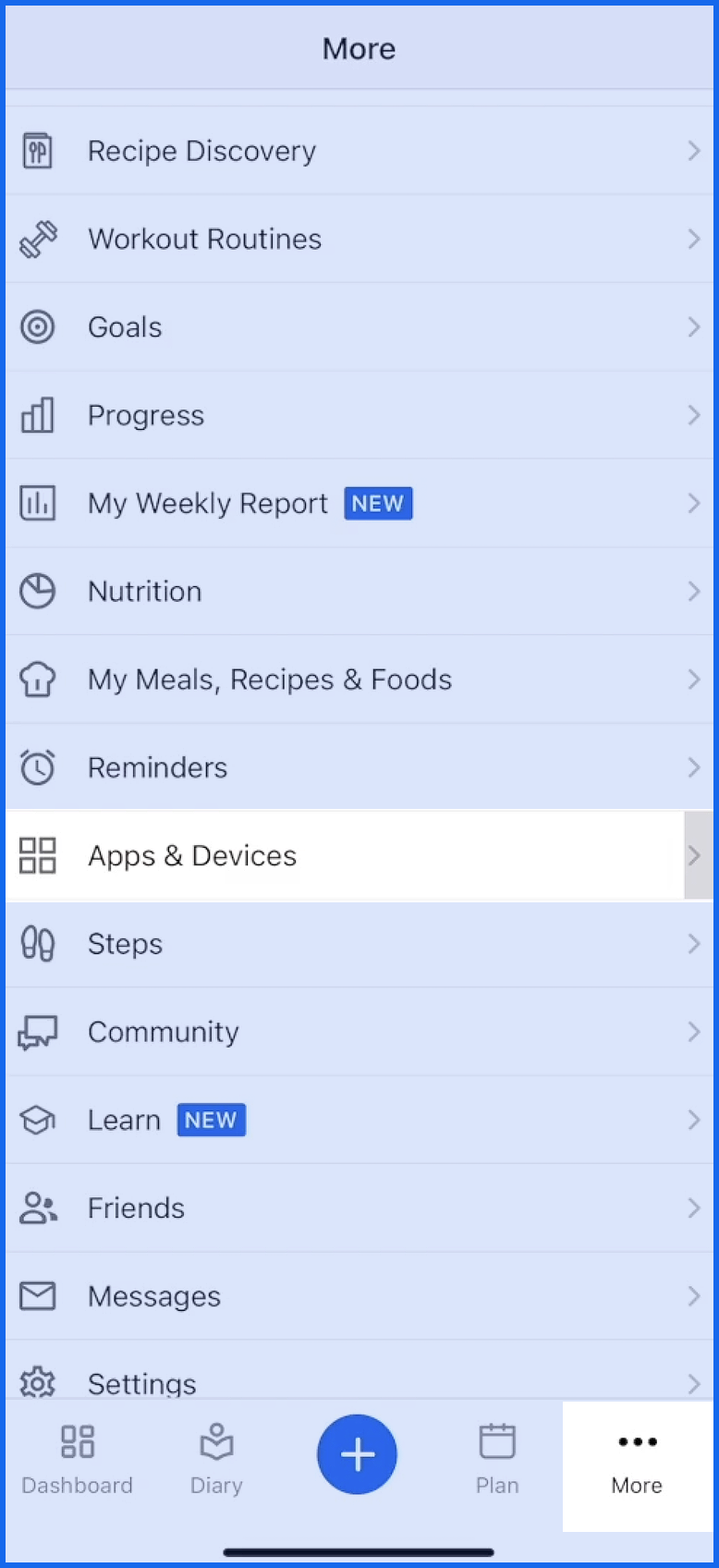Open the Steps row
This screenshot has height=1568, width=719.
pos(125,944)
